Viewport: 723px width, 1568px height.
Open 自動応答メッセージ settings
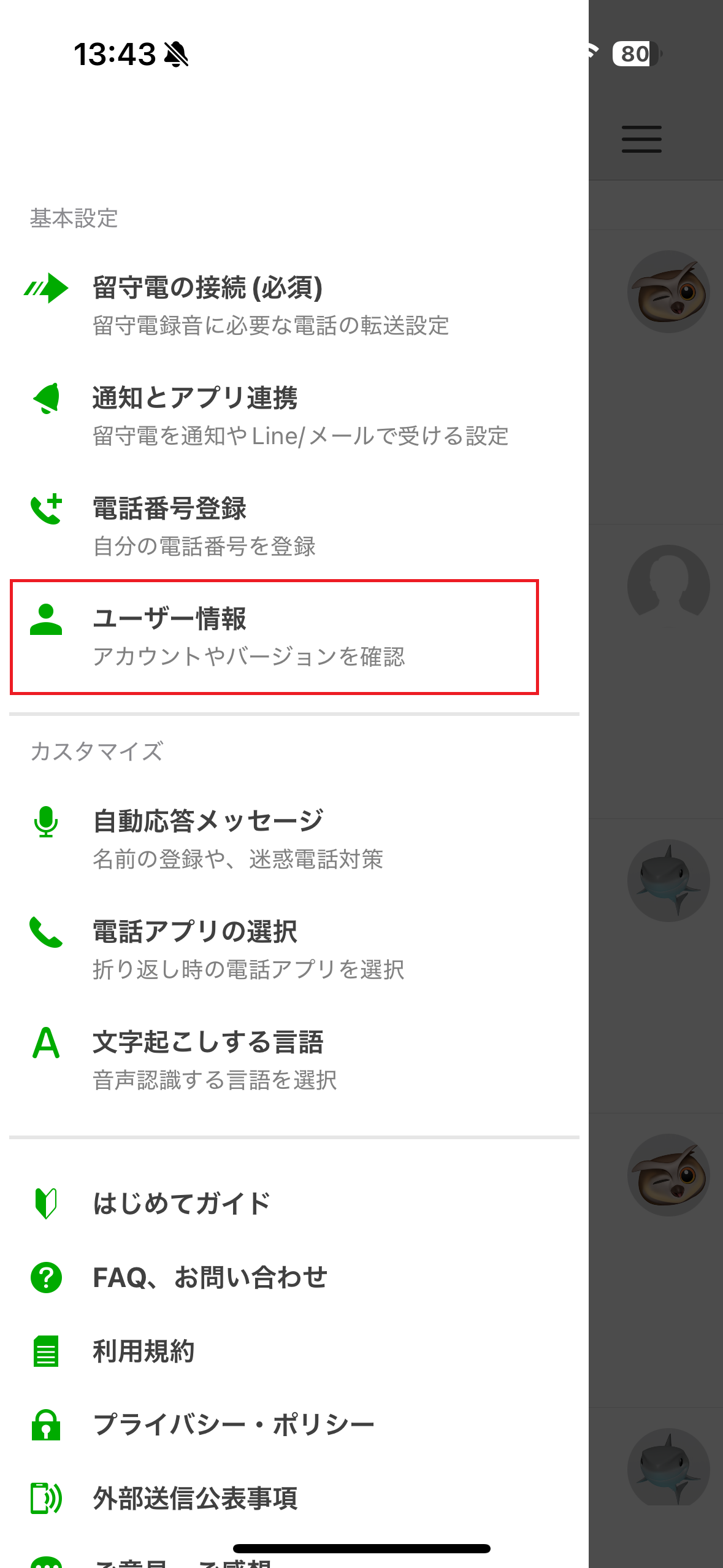[270, 839]
